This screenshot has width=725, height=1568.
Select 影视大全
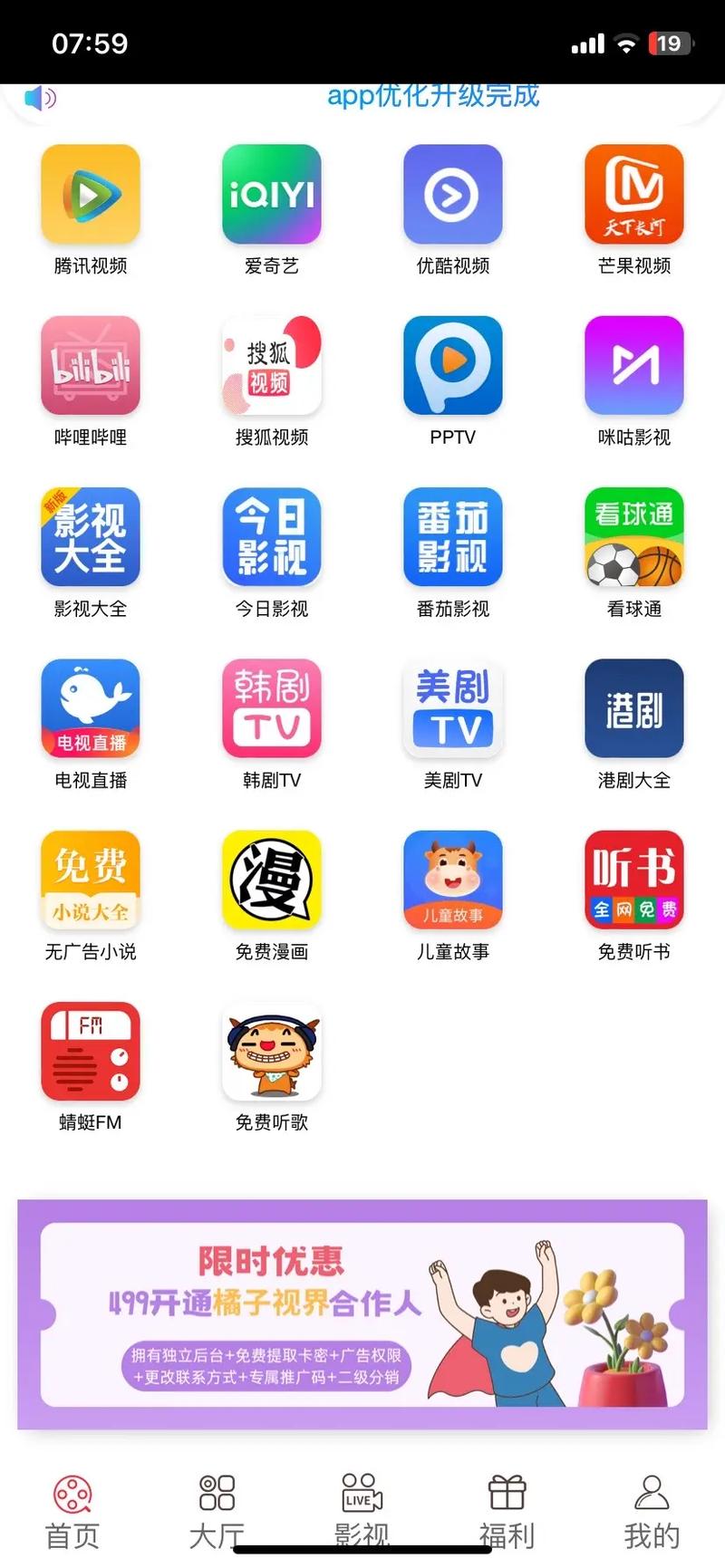click(x=90, y=537)
